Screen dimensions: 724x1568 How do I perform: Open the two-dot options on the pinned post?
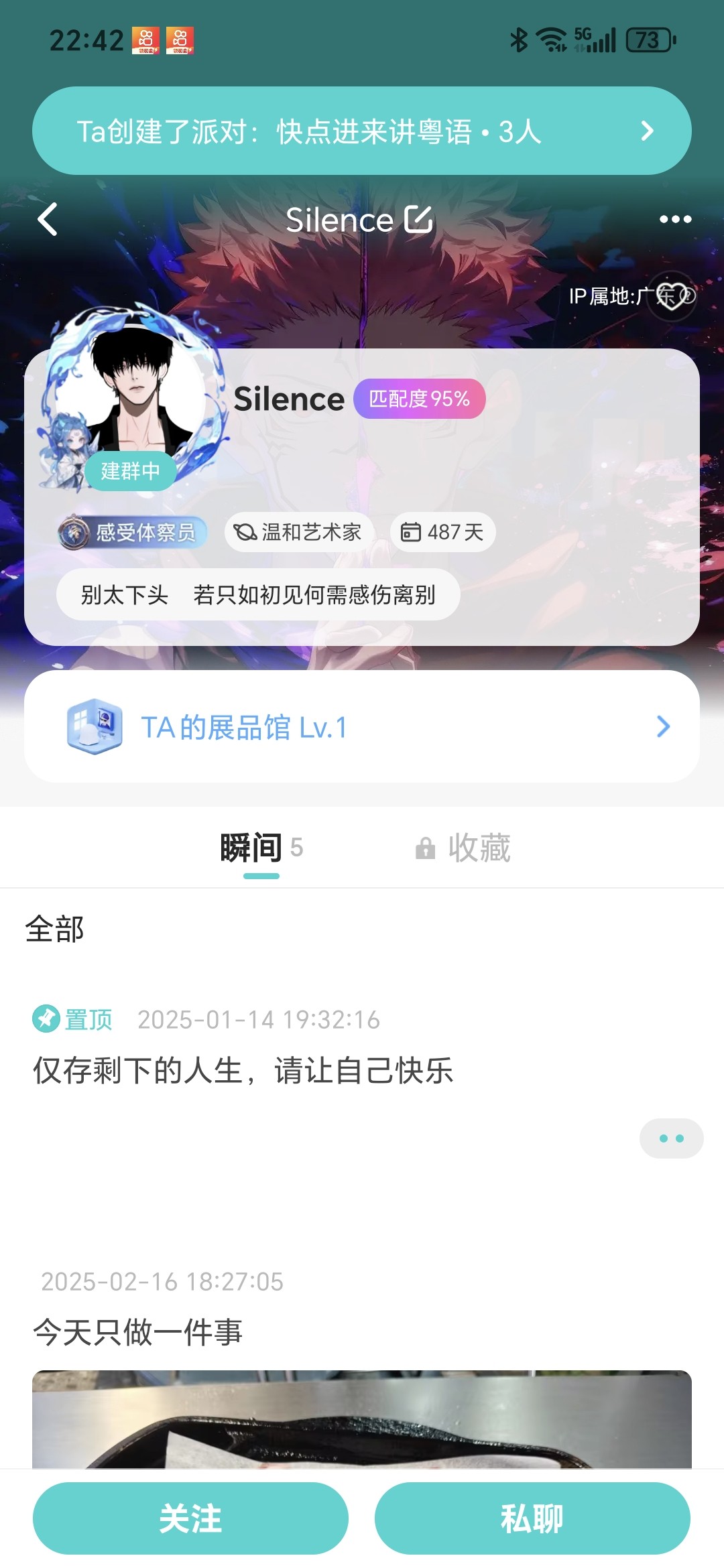[x=671, y=1138]
